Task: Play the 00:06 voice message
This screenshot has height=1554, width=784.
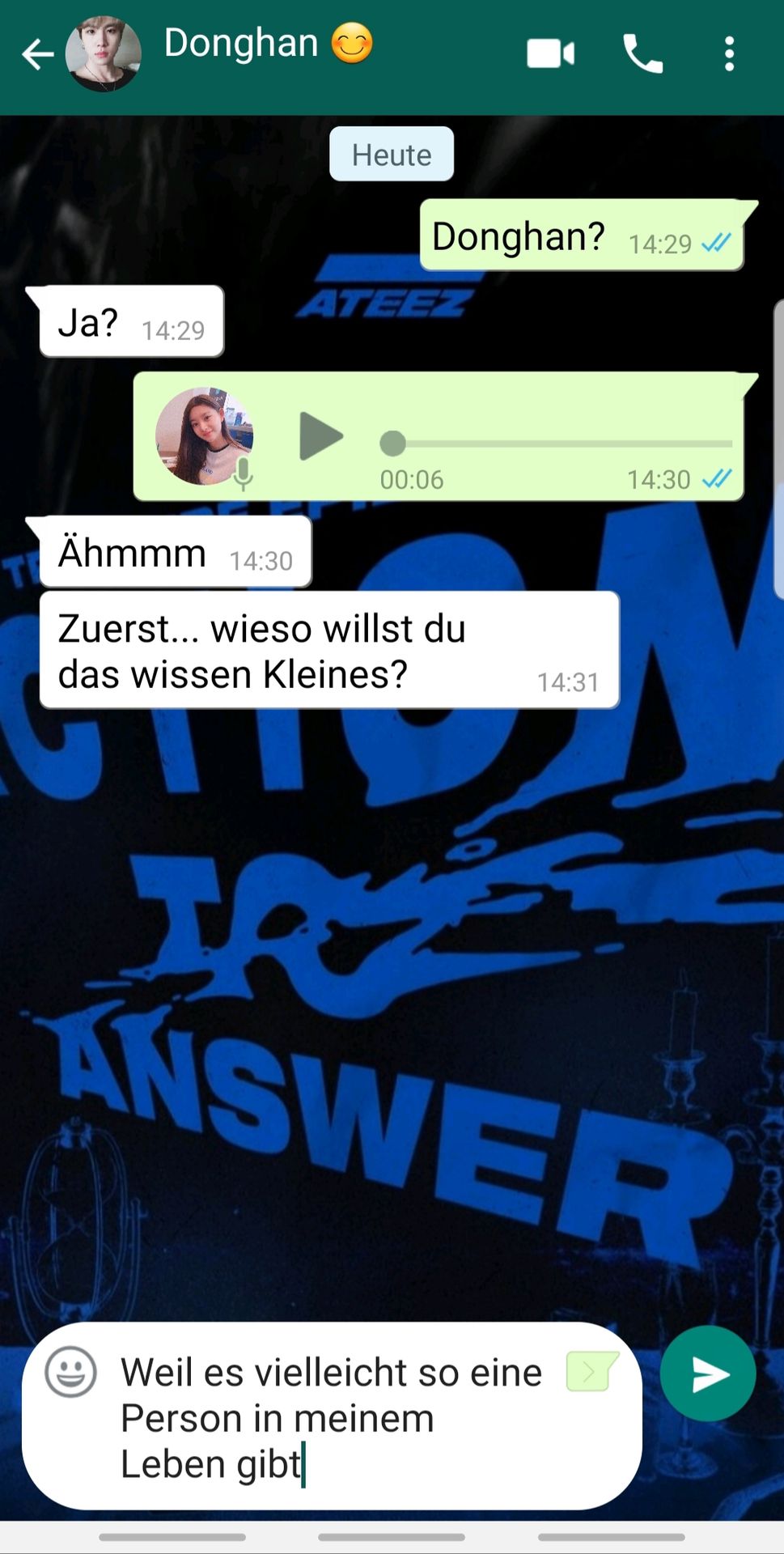Action: [x=321, y=436]
